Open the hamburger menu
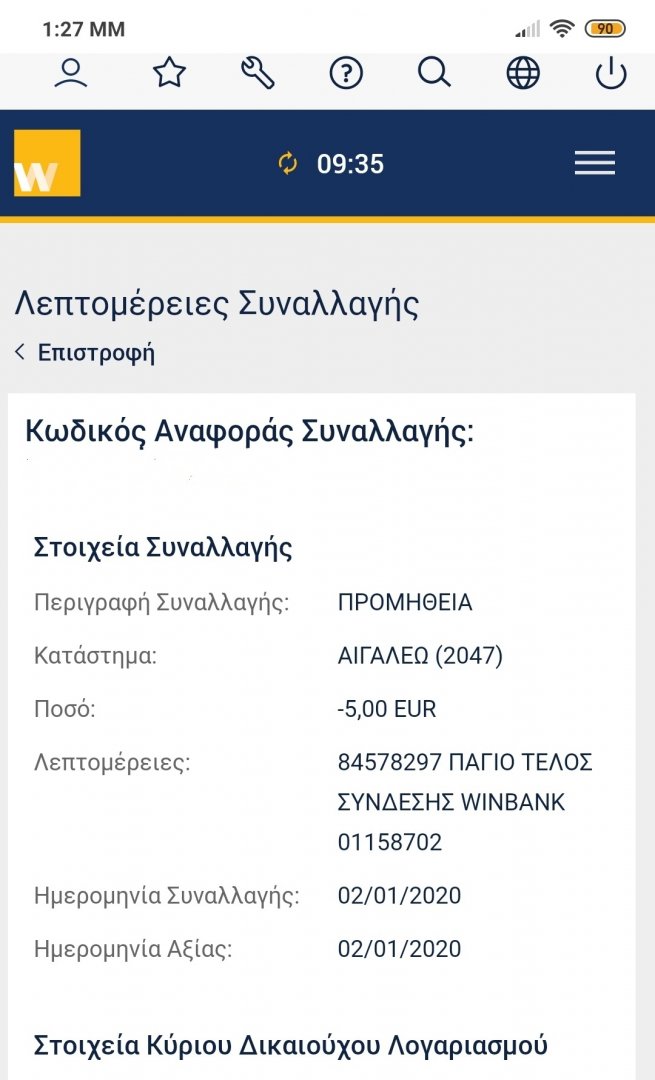Screen dimensions: 655x1080 point(595,163)
